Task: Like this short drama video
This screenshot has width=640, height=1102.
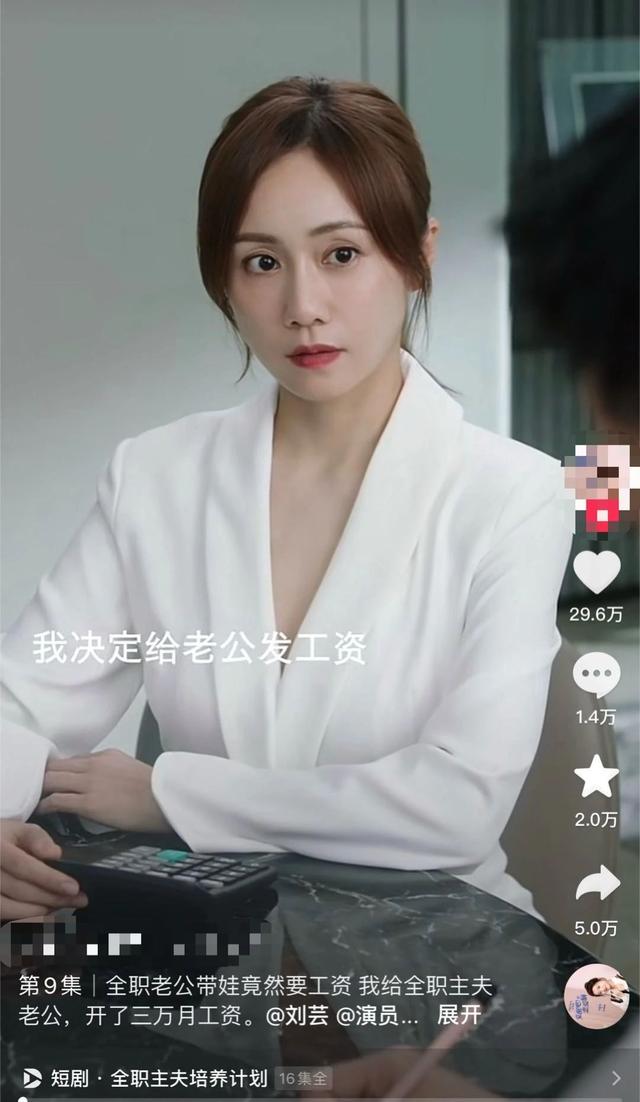Action: click(x=596, y=573)
